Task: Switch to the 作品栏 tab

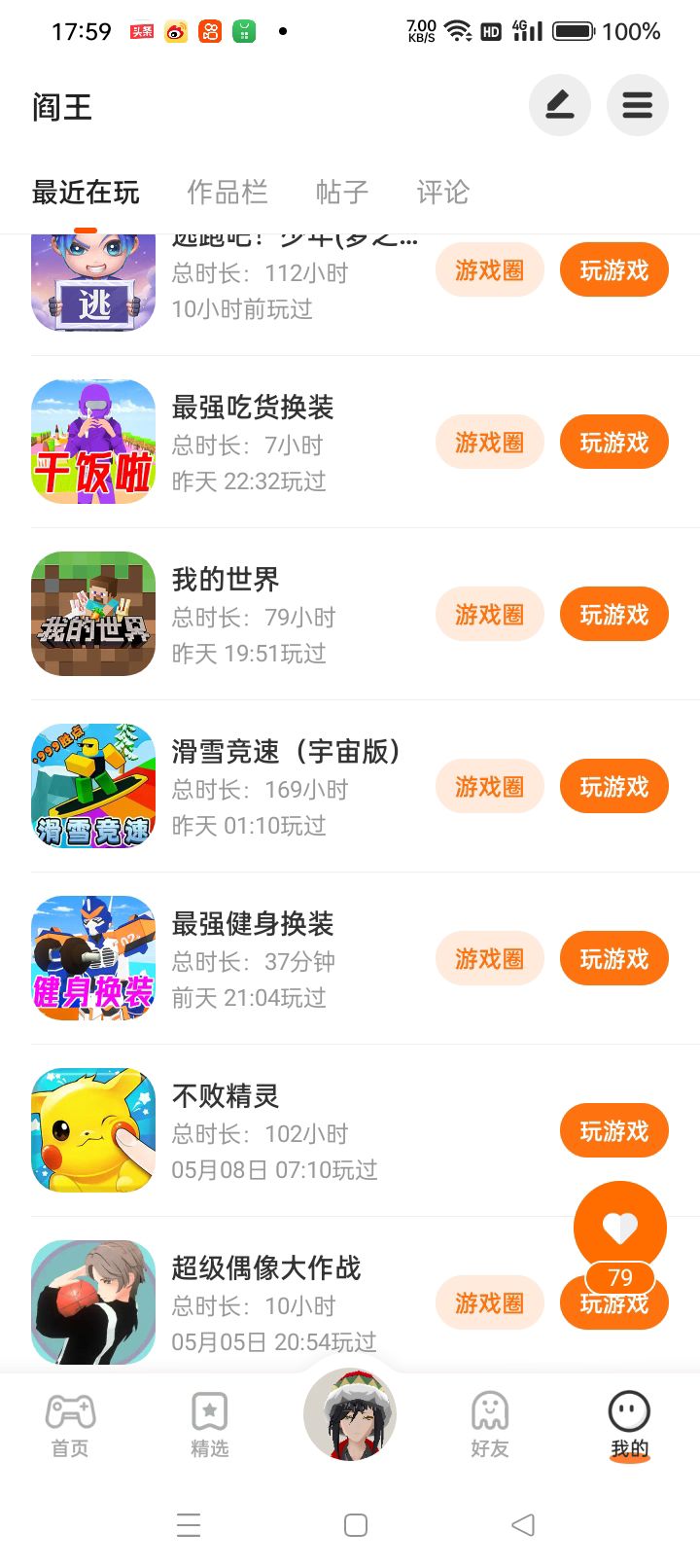Action: click(227, 192)
